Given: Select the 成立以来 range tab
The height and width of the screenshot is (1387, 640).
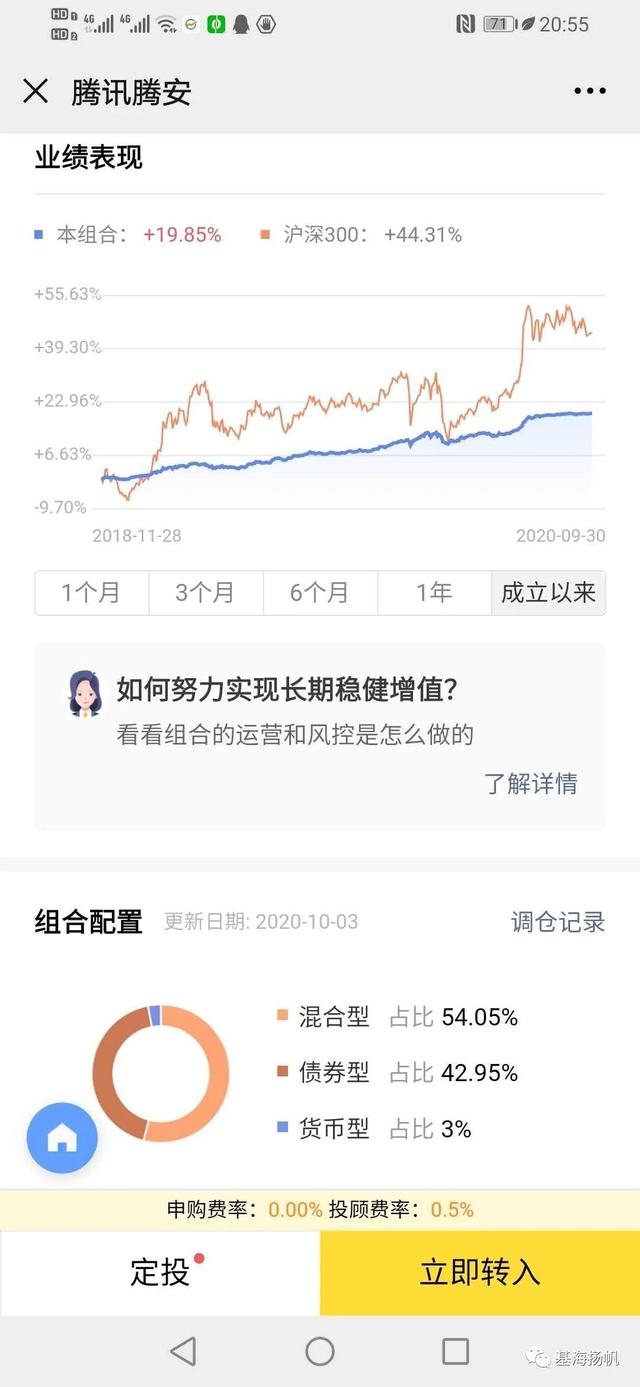Looking at the screenshot, I should pos(548,593).
